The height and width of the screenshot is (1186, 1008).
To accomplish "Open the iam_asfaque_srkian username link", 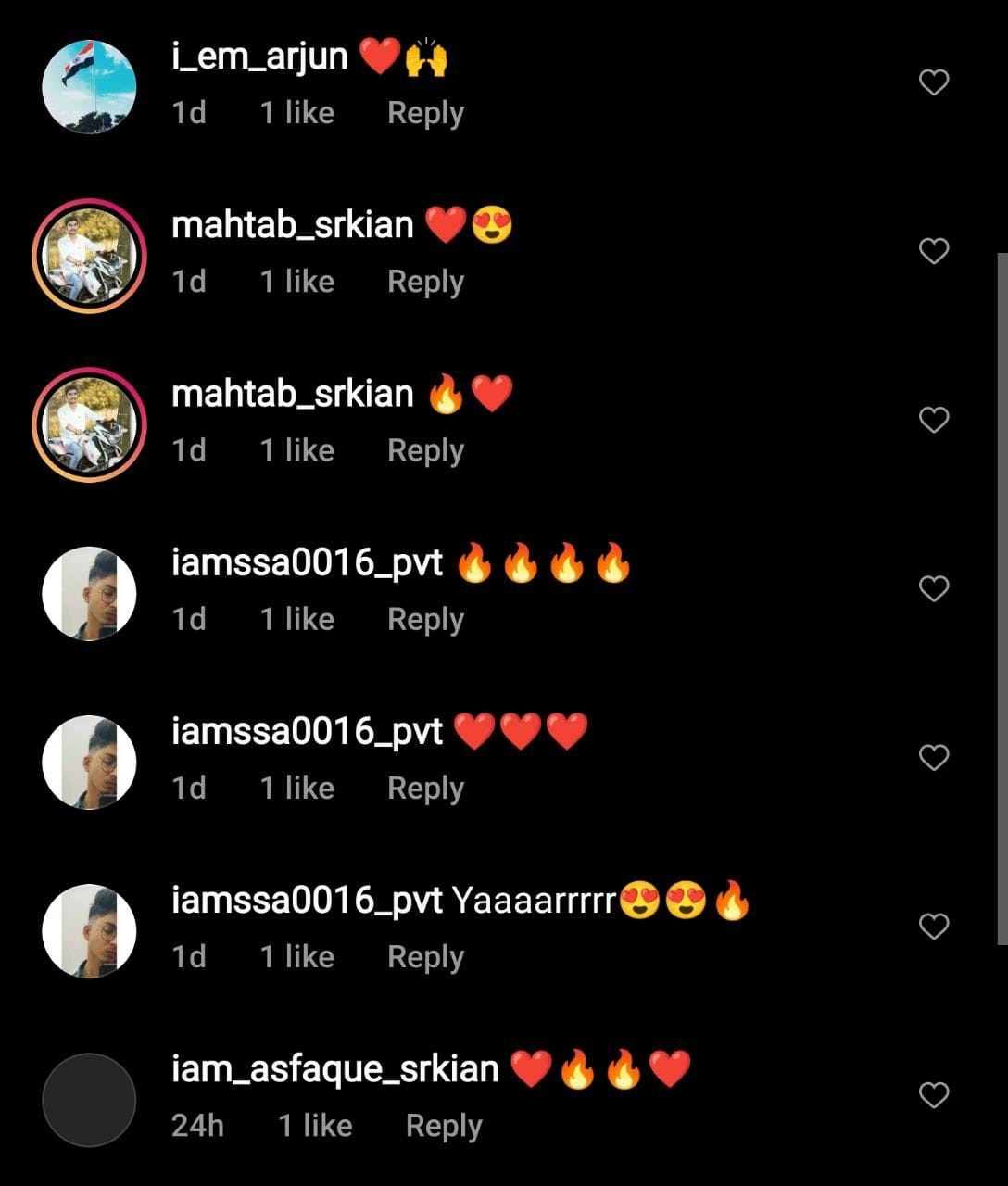I will point(334,1069).
